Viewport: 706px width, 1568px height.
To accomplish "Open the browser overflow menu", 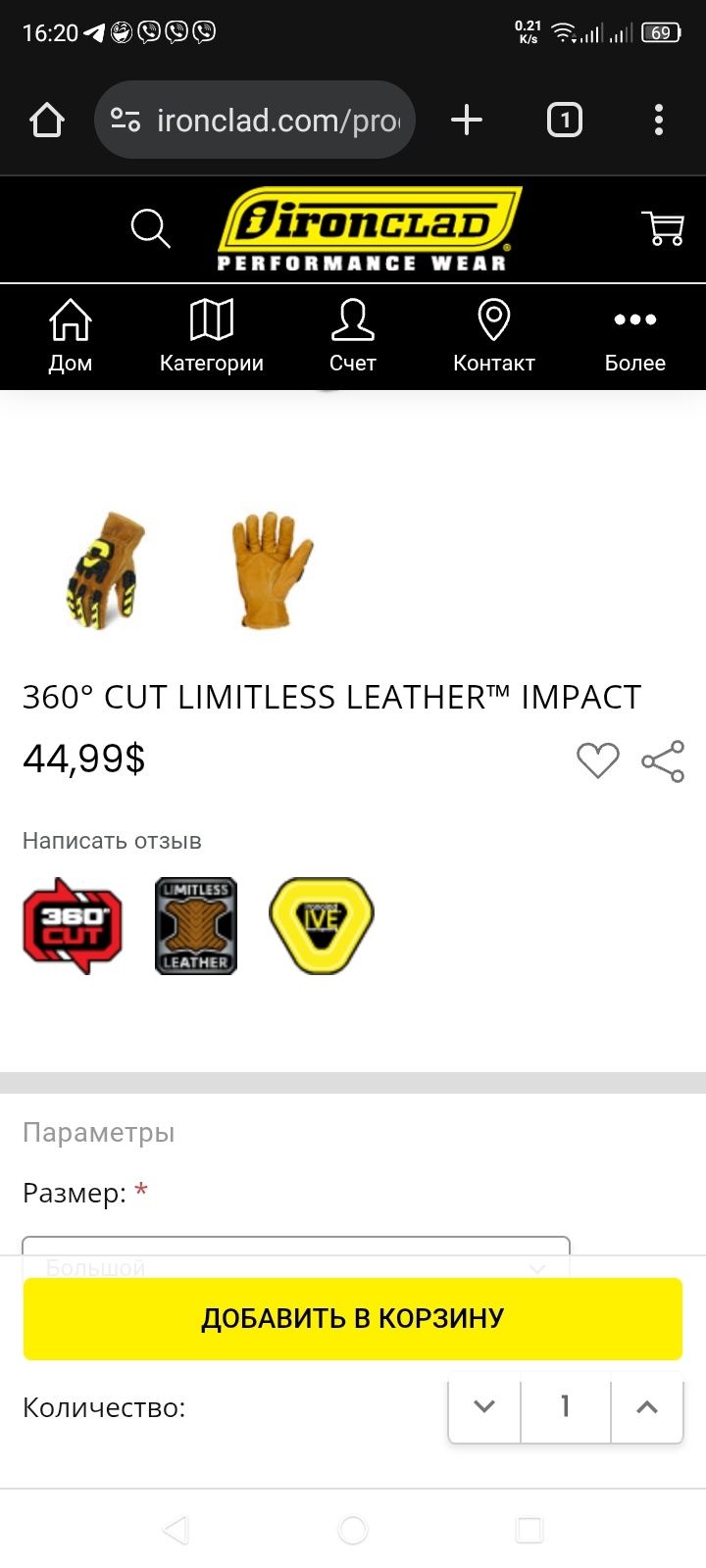I will 659,121.
